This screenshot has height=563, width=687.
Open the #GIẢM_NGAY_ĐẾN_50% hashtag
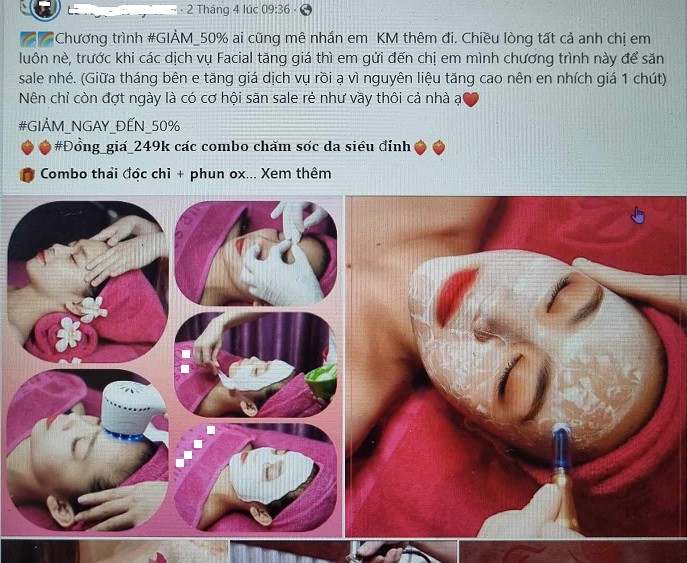click(x=99, y=125)
